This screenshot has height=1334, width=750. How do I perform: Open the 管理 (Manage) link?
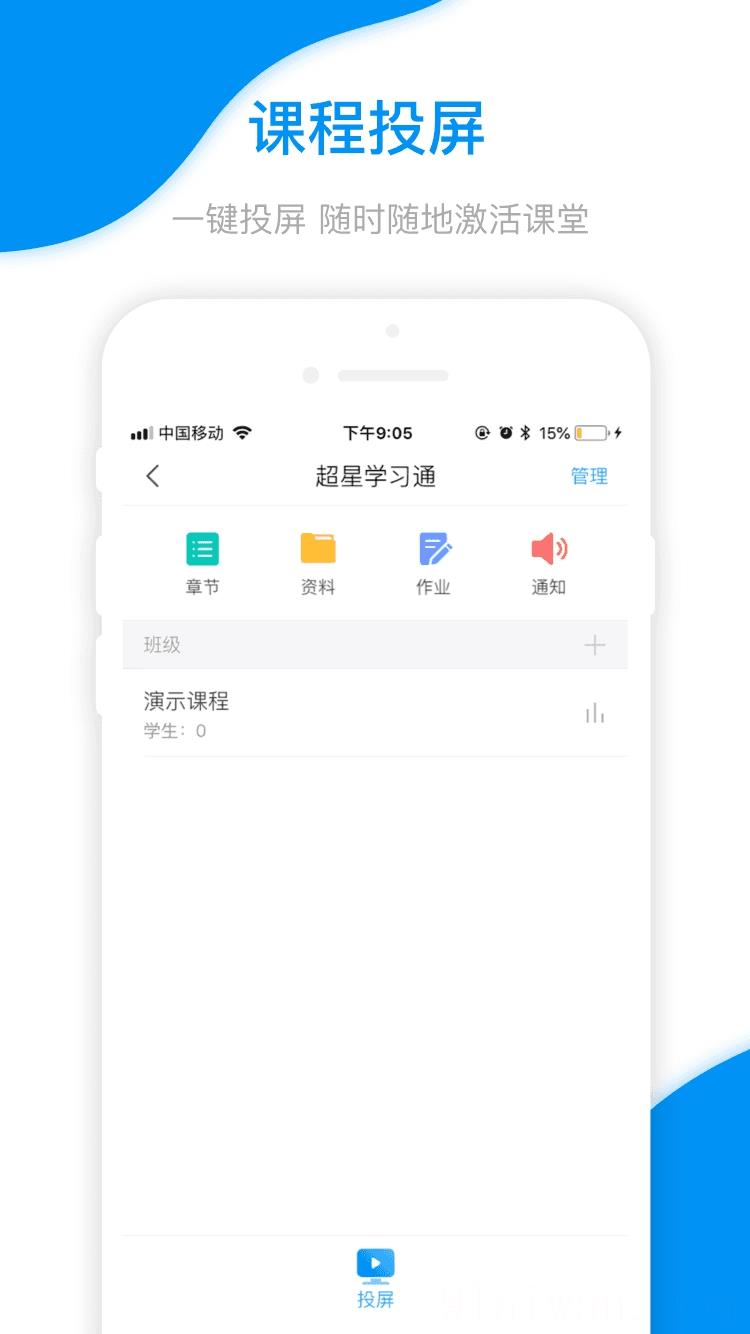coord(590,477)
